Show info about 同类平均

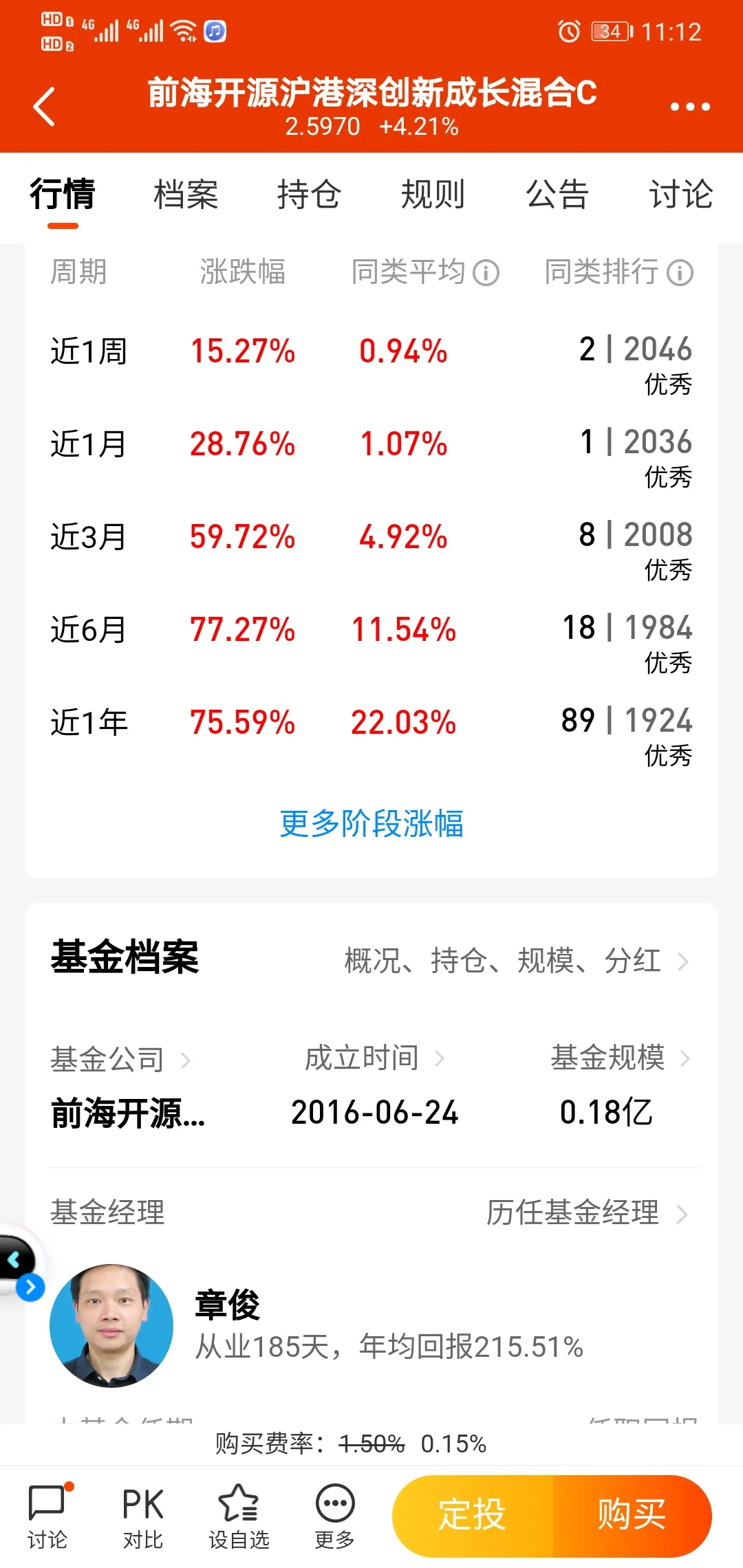pyautogui.click(x=486, y=273)
